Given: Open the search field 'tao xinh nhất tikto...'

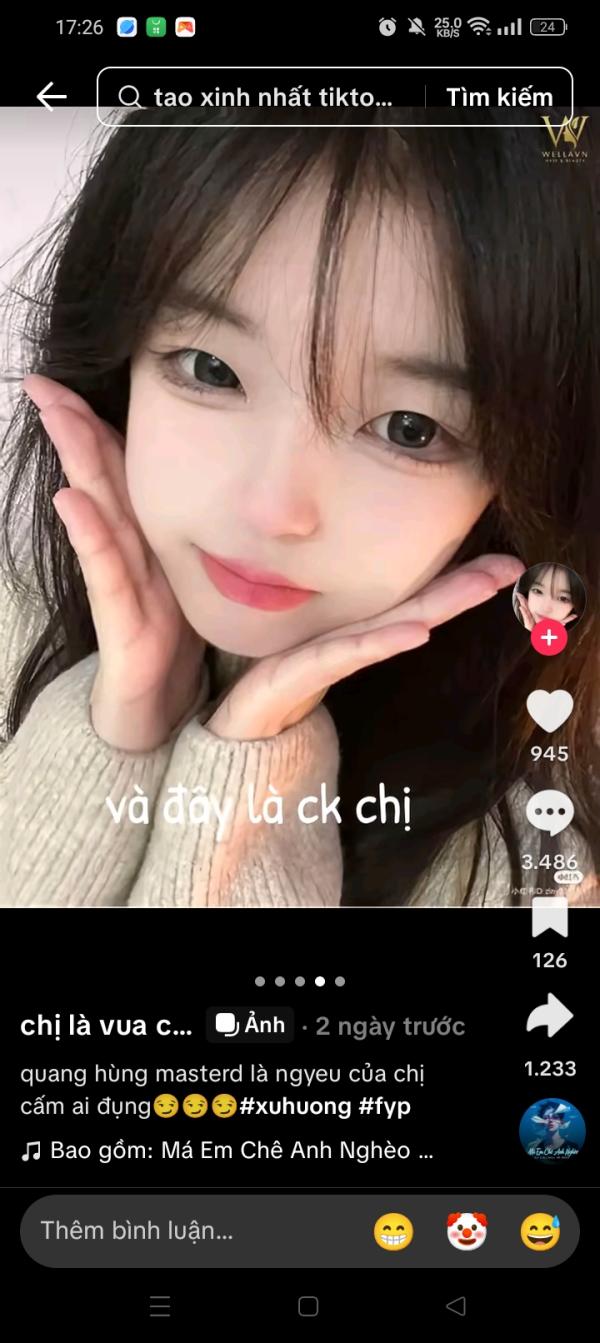Looking at the screenshot, I should pos(270,97).
